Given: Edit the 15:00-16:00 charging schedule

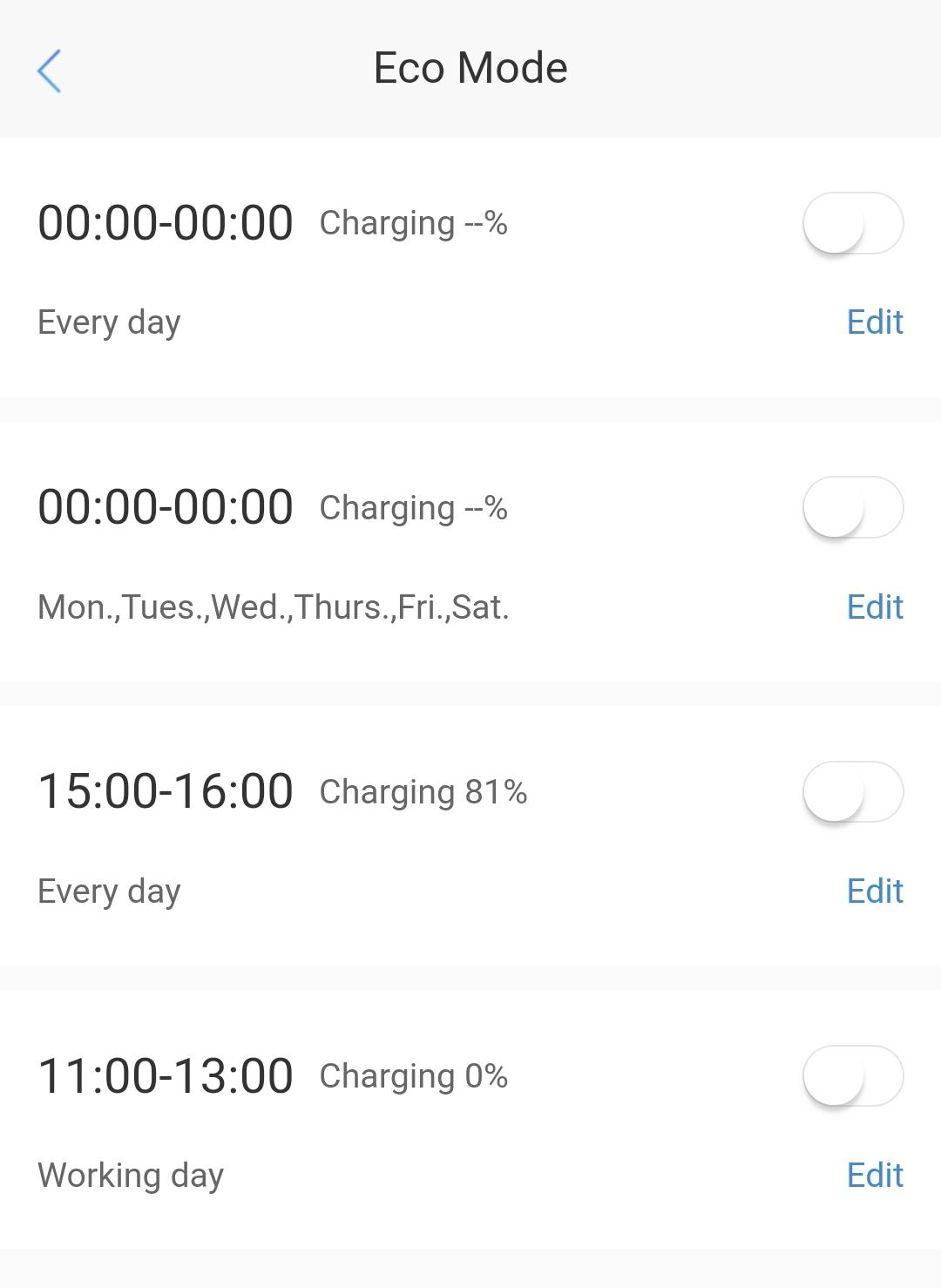Looking at the screenshot, I should coord(874,891).
